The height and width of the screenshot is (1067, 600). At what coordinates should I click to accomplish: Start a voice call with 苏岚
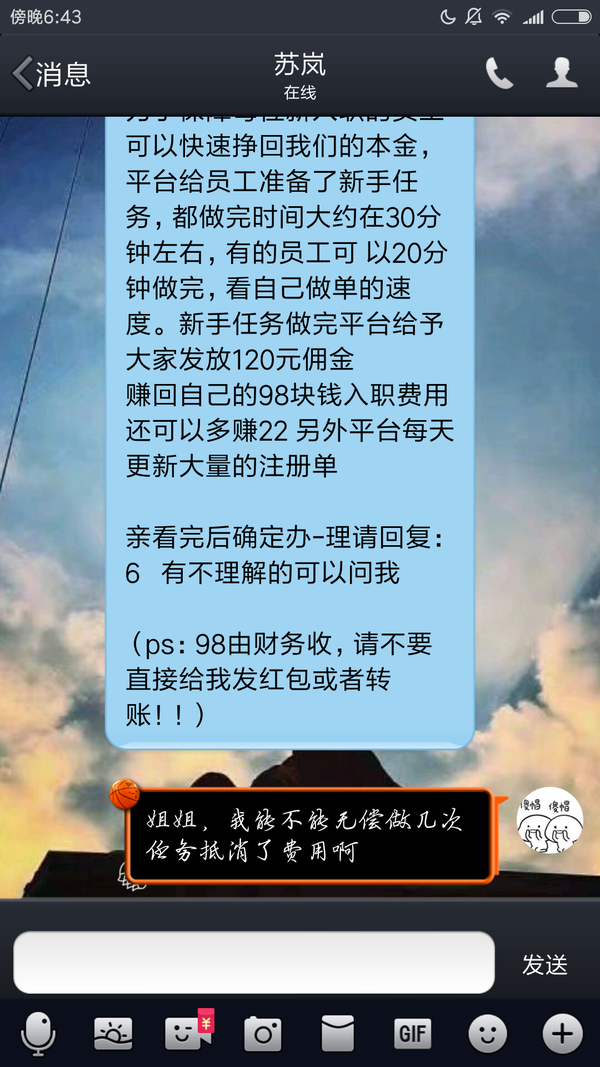click(499, 72)
